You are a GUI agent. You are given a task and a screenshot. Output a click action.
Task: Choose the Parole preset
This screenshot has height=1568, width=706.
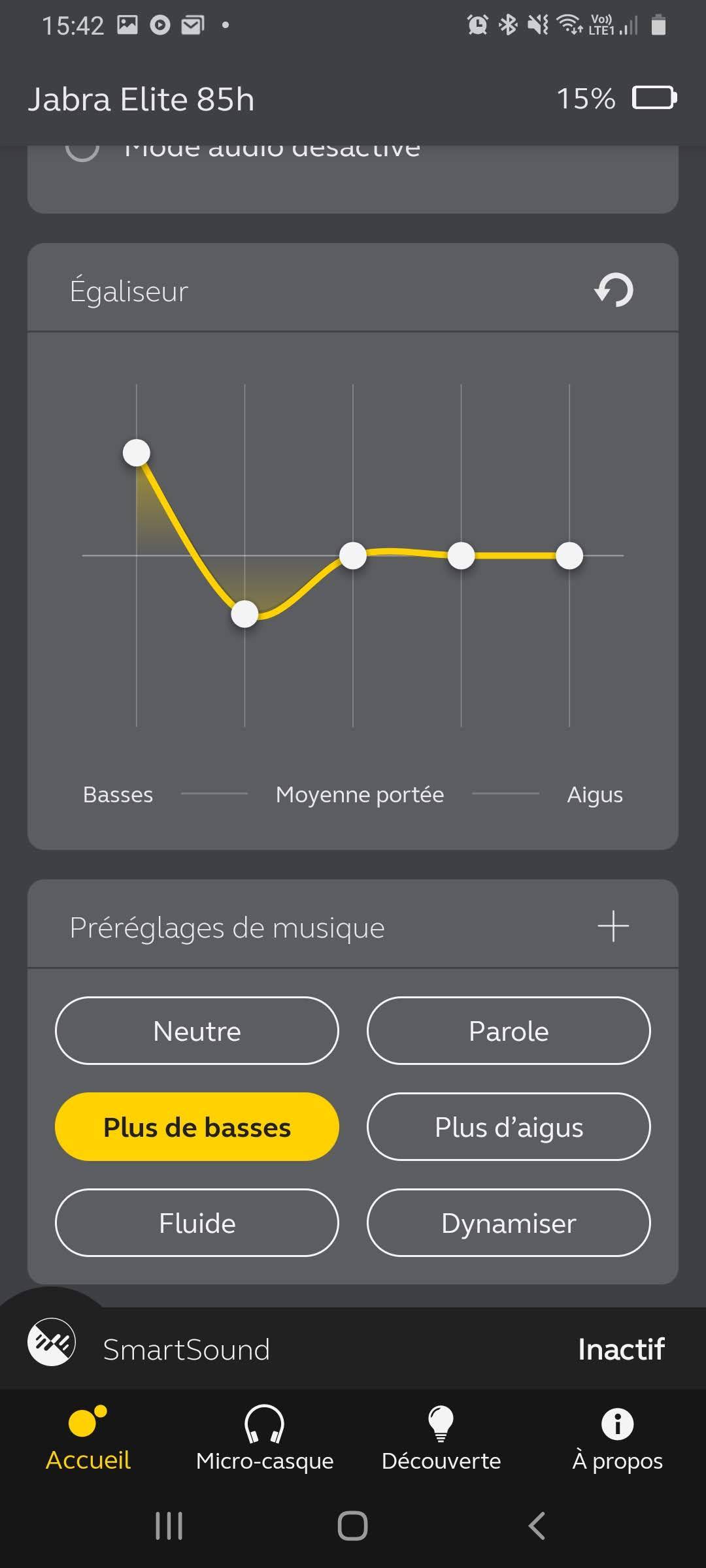[509, 1031]
